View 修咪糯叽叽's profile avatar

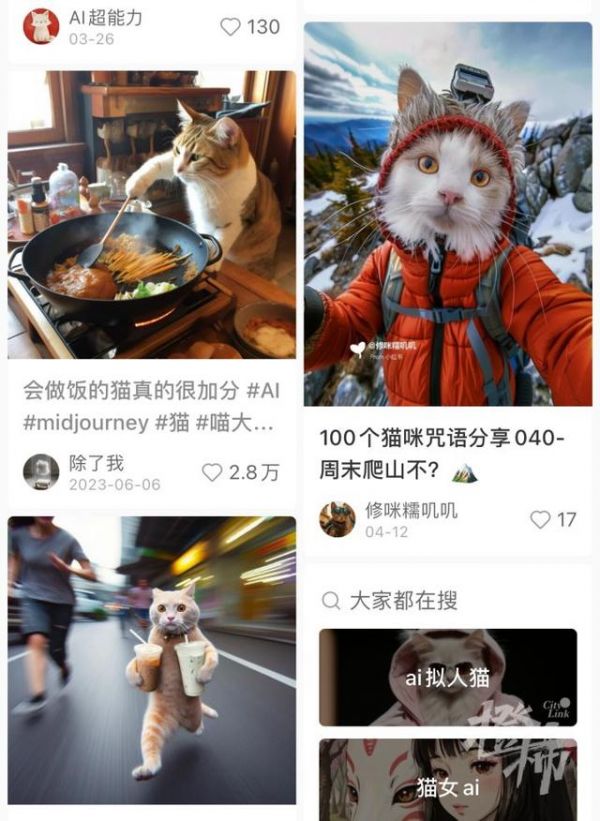(337, 519)
